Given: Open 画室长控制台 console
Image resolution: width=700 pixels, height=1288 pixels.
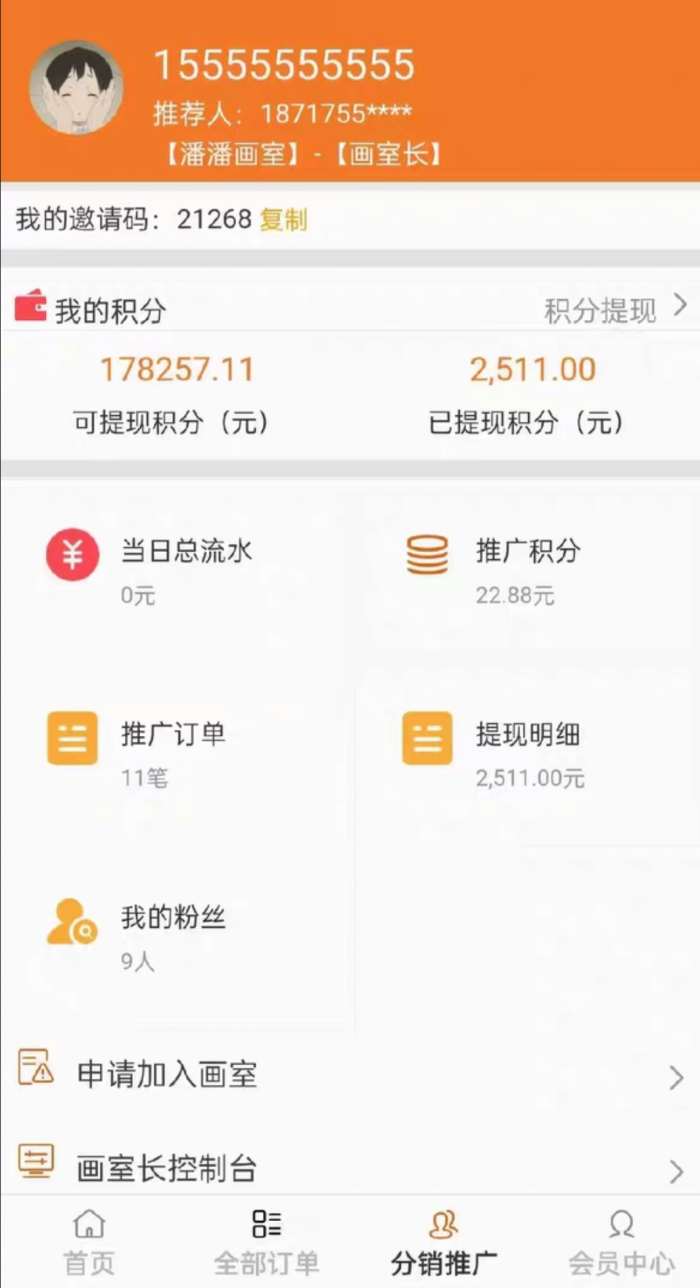Looking at the screenshot, I should [350, 1167].
